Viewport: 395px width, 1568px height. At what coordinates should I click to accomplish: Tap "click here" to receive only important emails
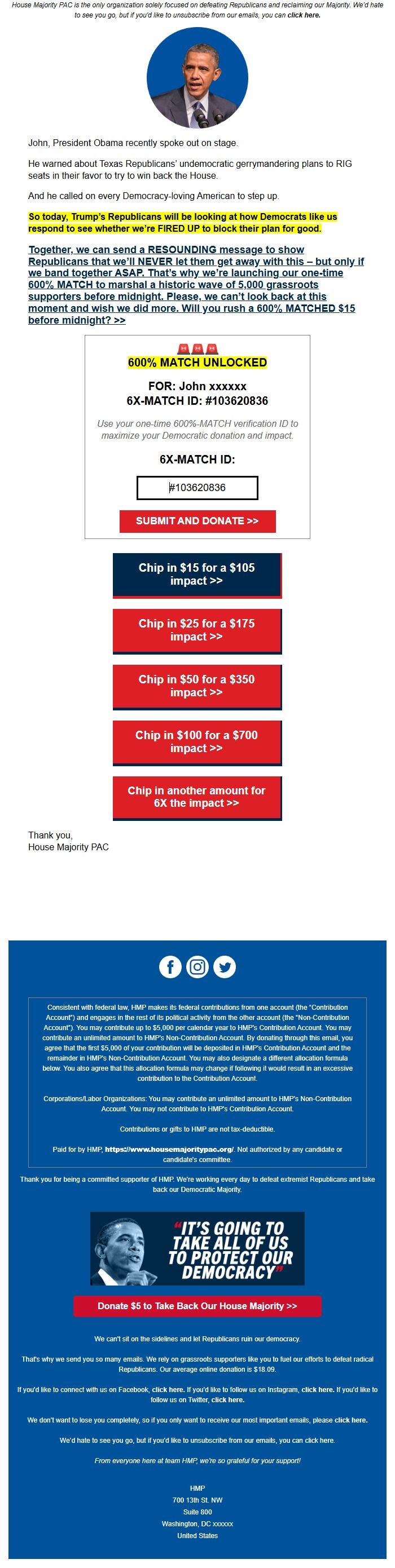(350, 1420)
